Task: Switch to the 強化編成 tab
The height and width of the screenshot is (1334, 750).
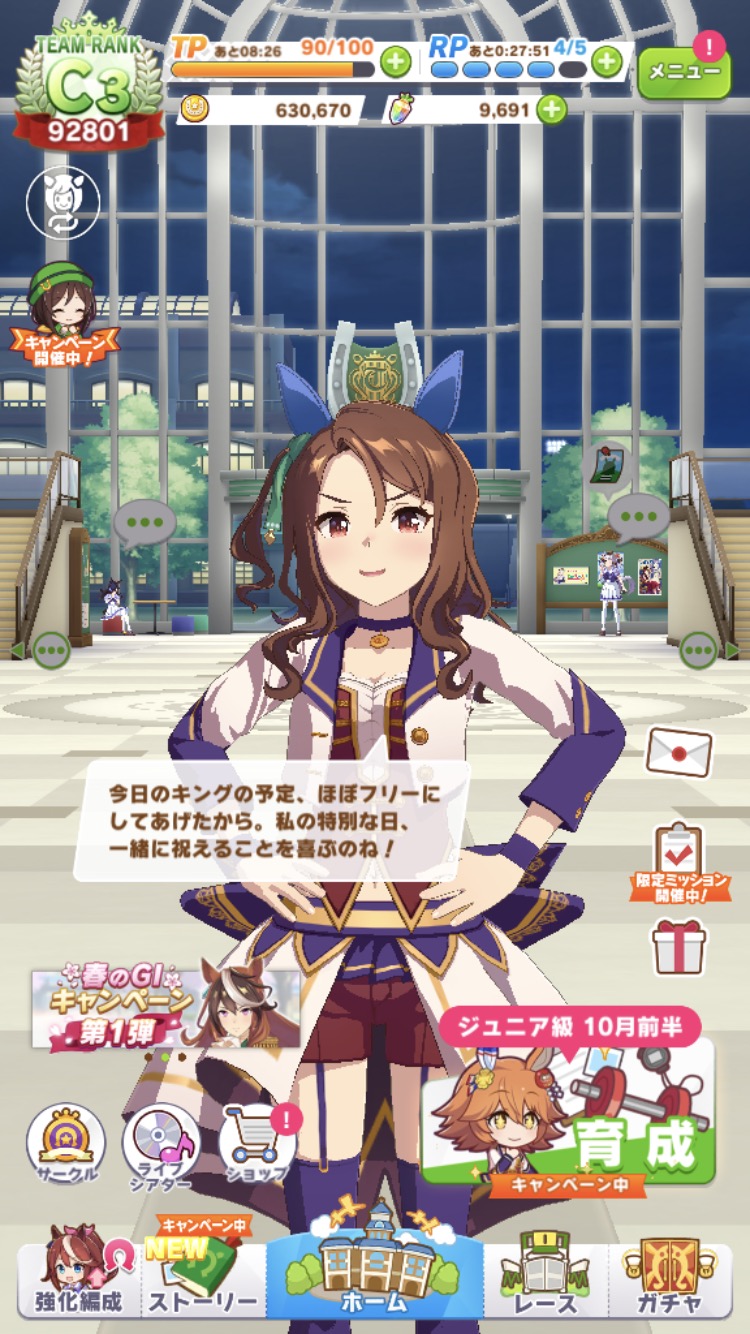Action: [x=79, y=1281]
